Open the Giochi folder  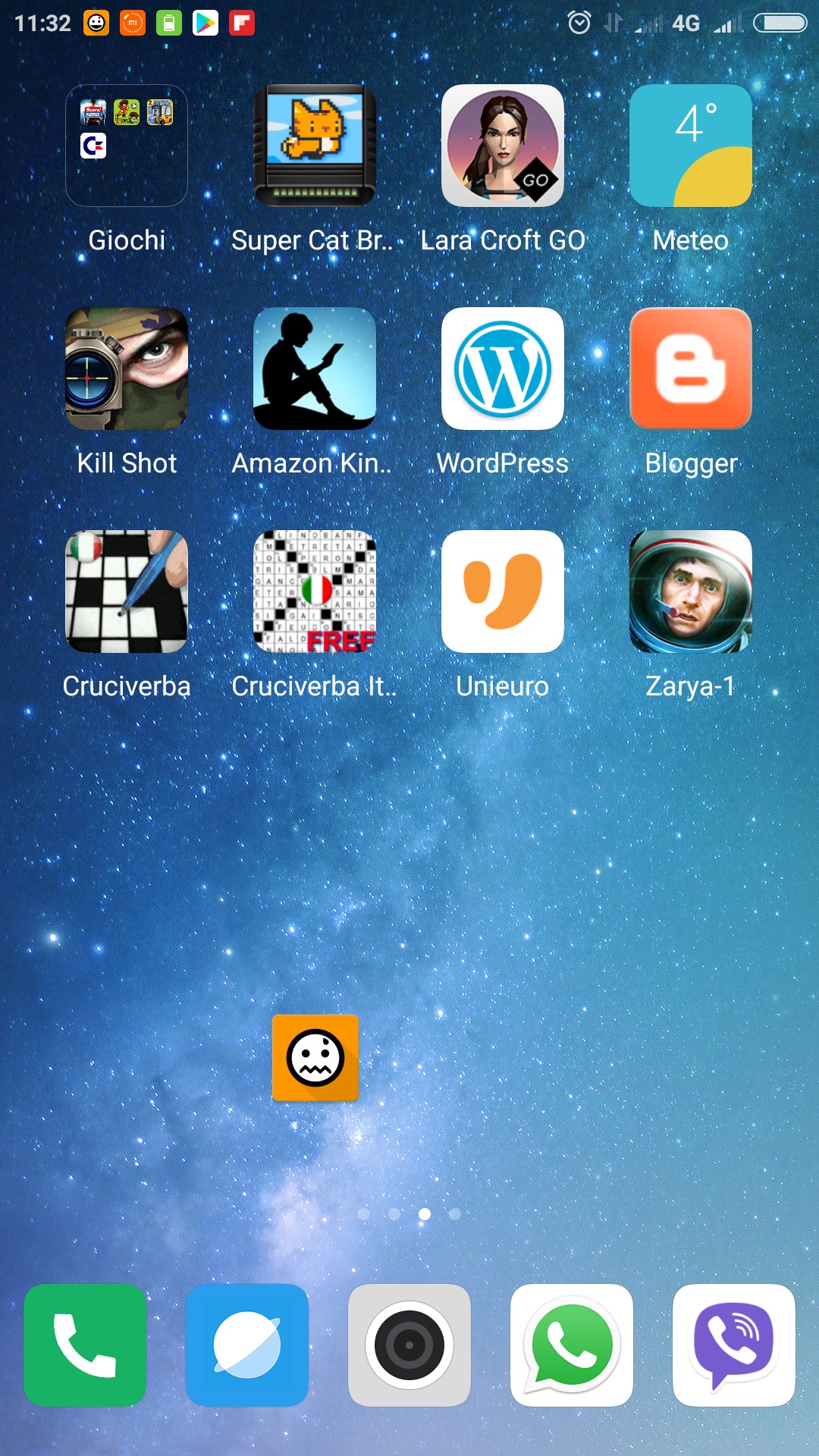pyautogui.click(x=127, y=146)
